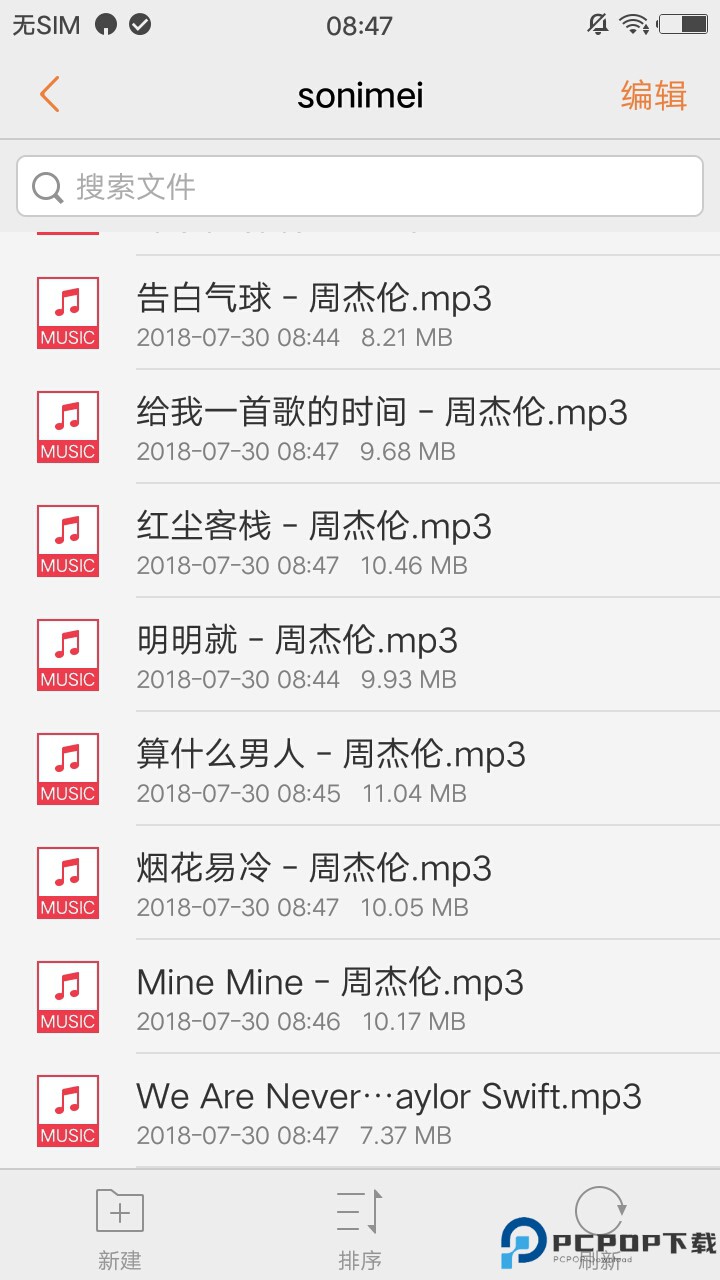
Task: Tap the 编辑 edit button
Action: tap(653, 95)
